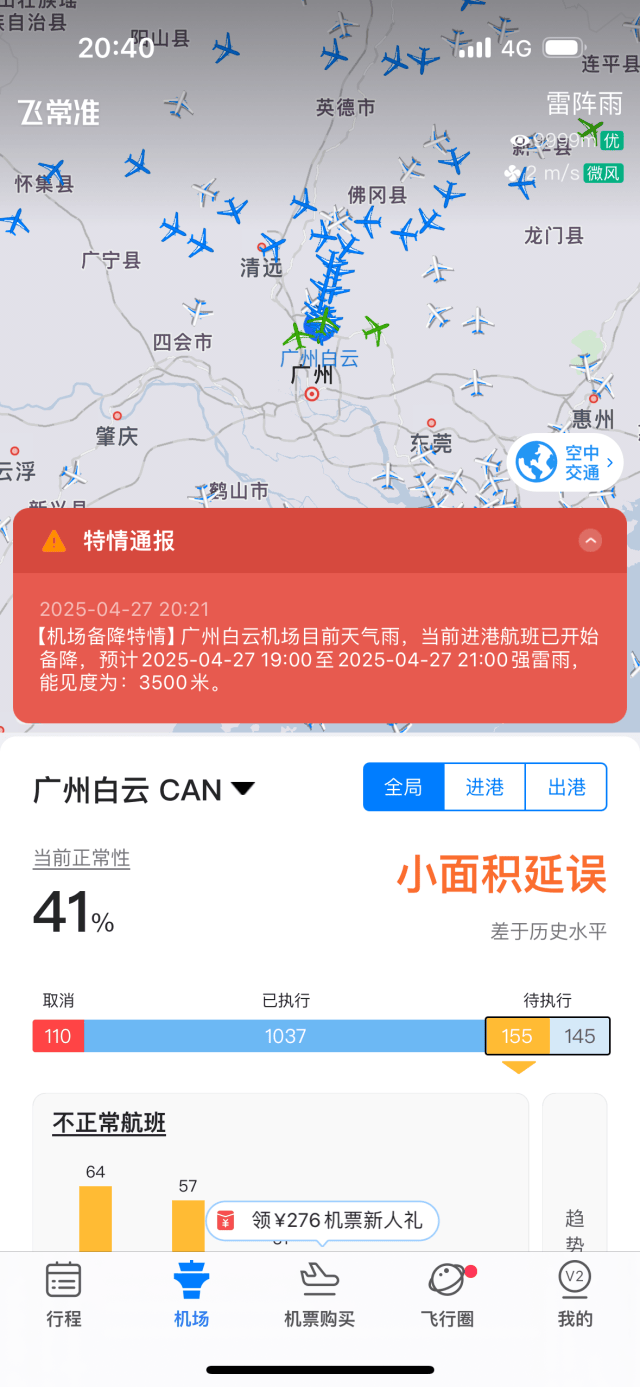Go to the 我的 profile tab

coord(575,1295)
